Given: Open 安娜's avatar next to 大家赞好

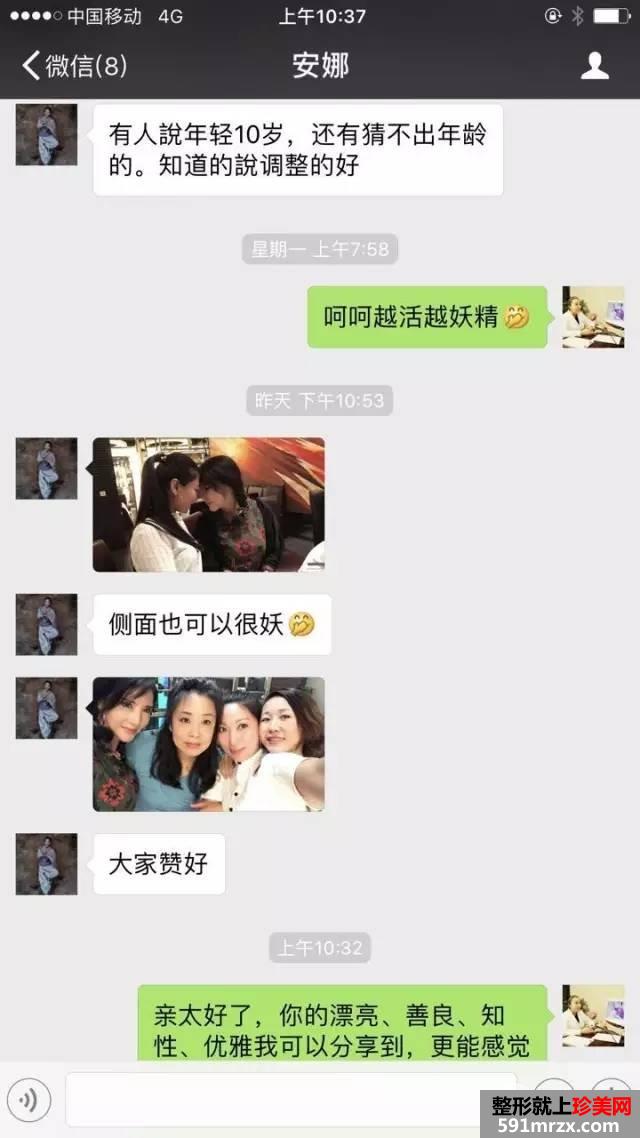Looking at the screenshot, I should tap(46, 864).
